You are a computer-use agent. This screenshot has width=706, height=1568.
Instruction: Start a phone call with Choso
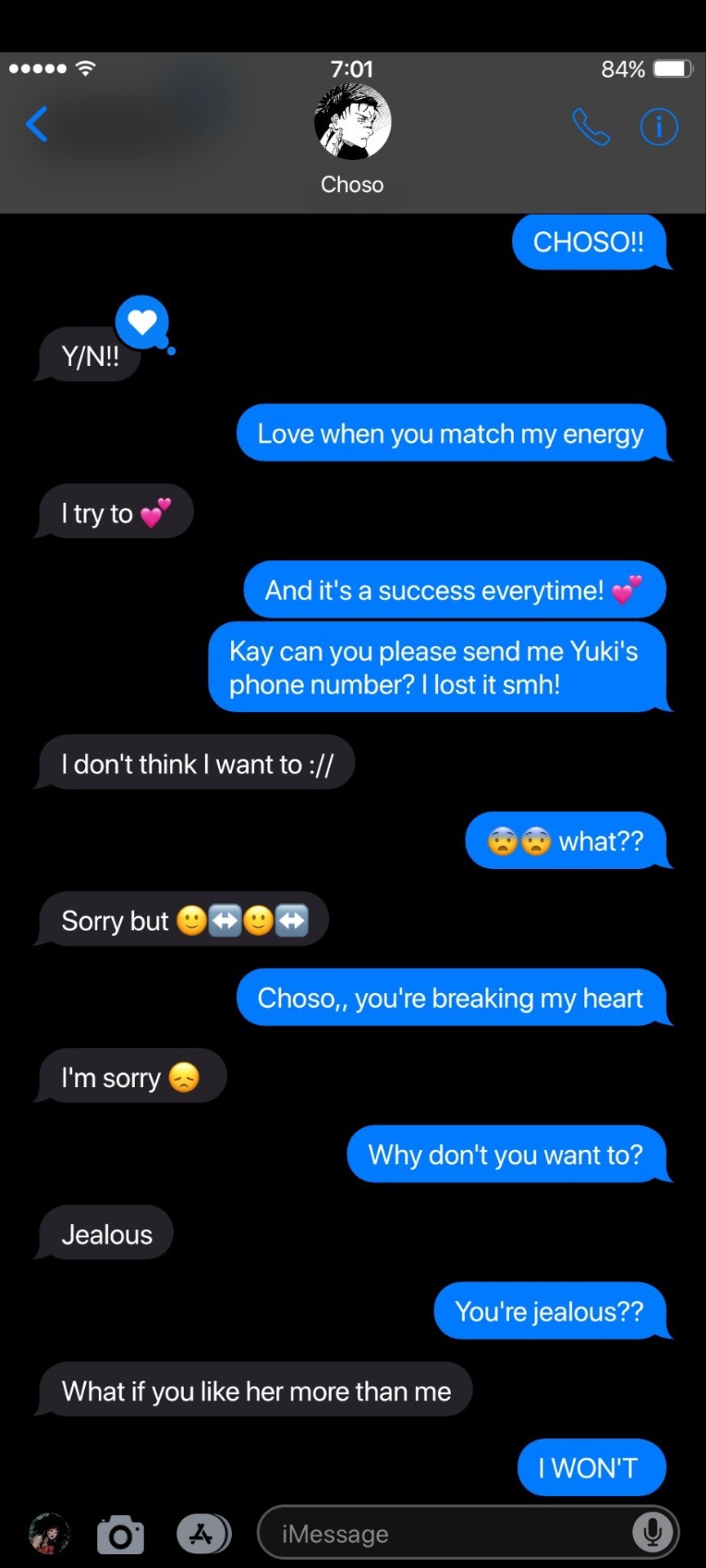coord(590,127)
